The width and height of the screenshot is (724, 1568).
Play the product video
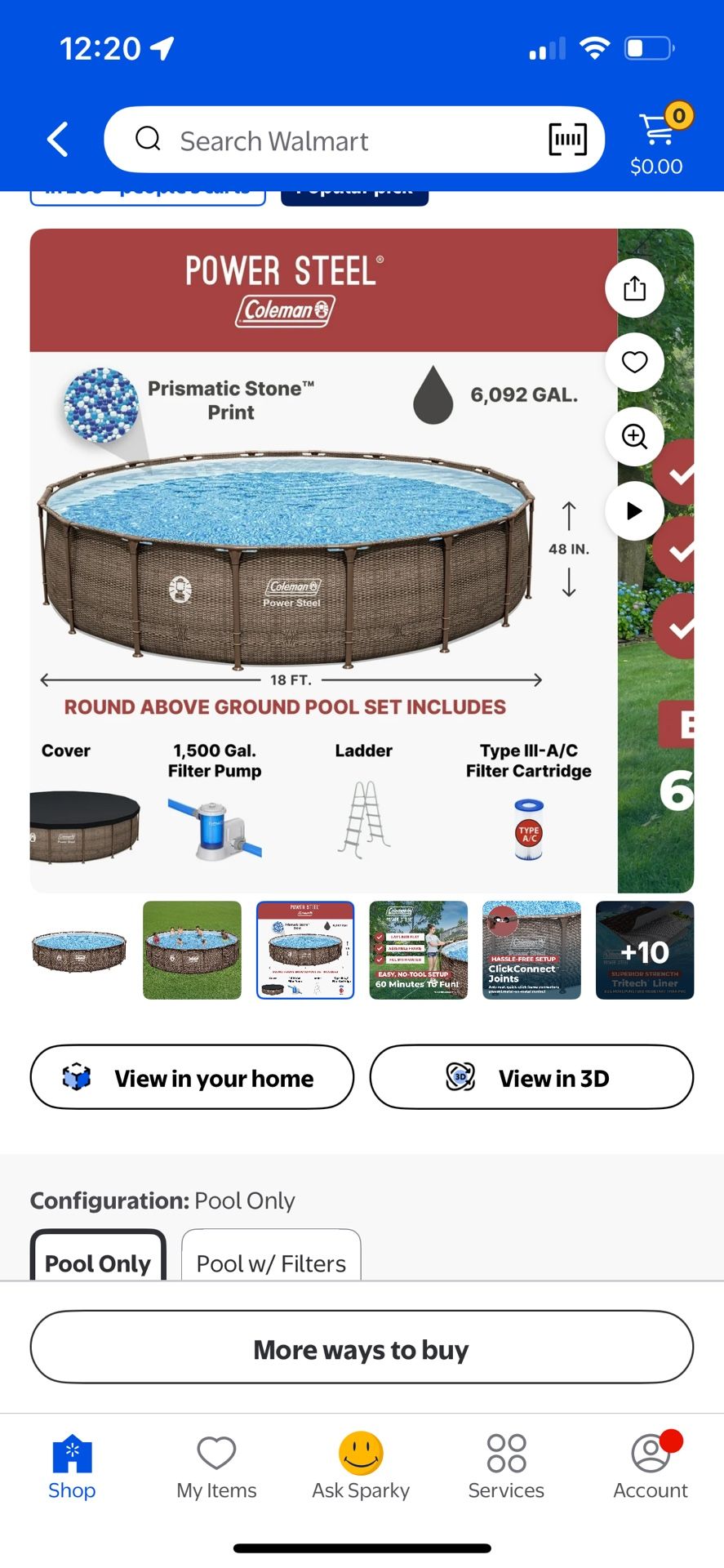pyautogui.click(x=634, y=510)
